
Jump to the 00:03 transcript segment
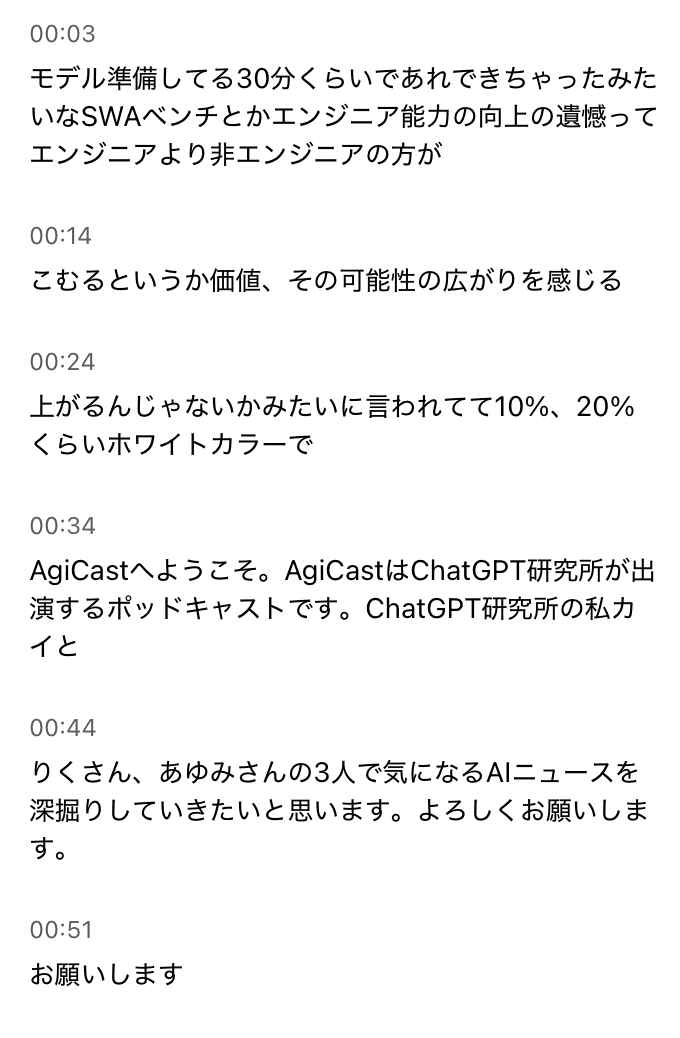(x=62, y=34)
